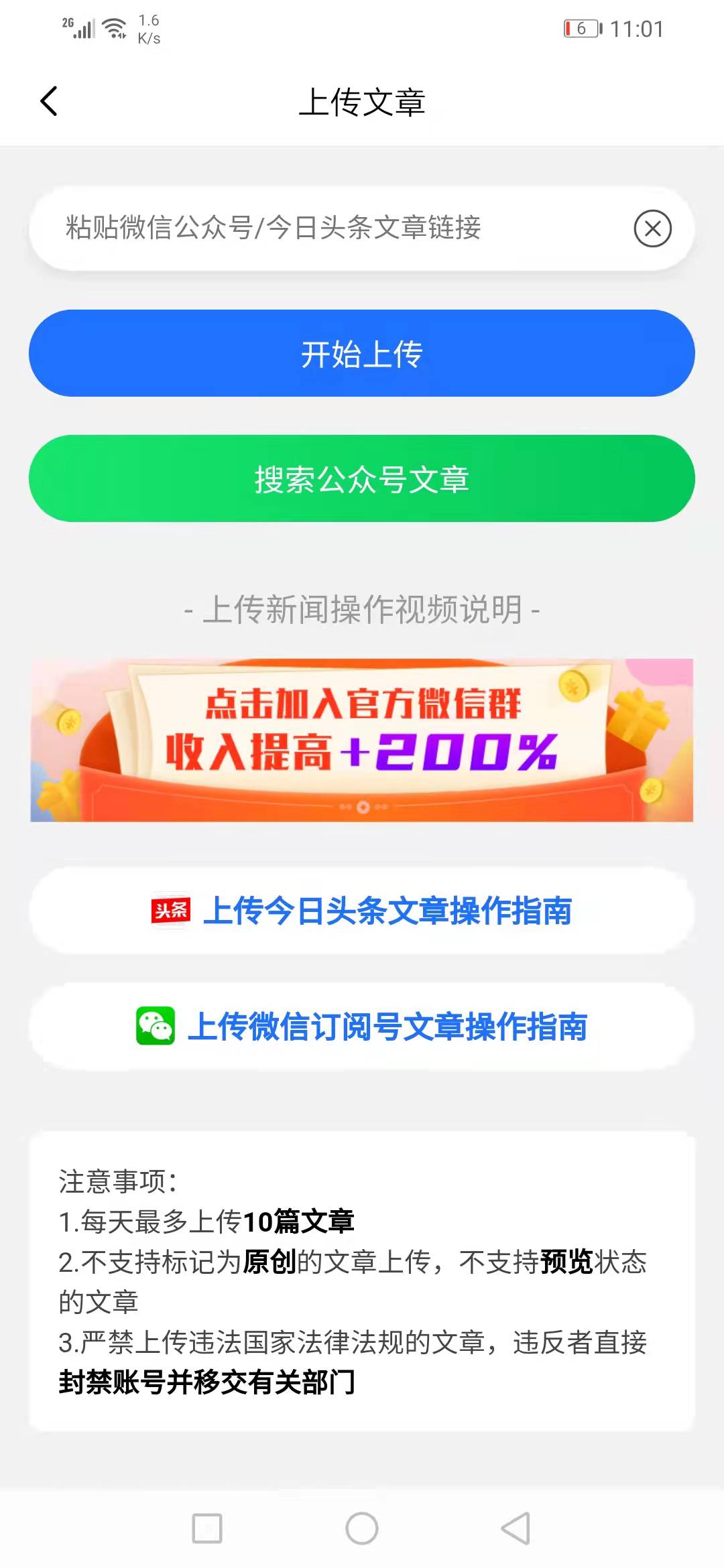Open 搜索公众号文章
Image resolution: width=724 pixels, height=1568 pixels.
[362, 478]
